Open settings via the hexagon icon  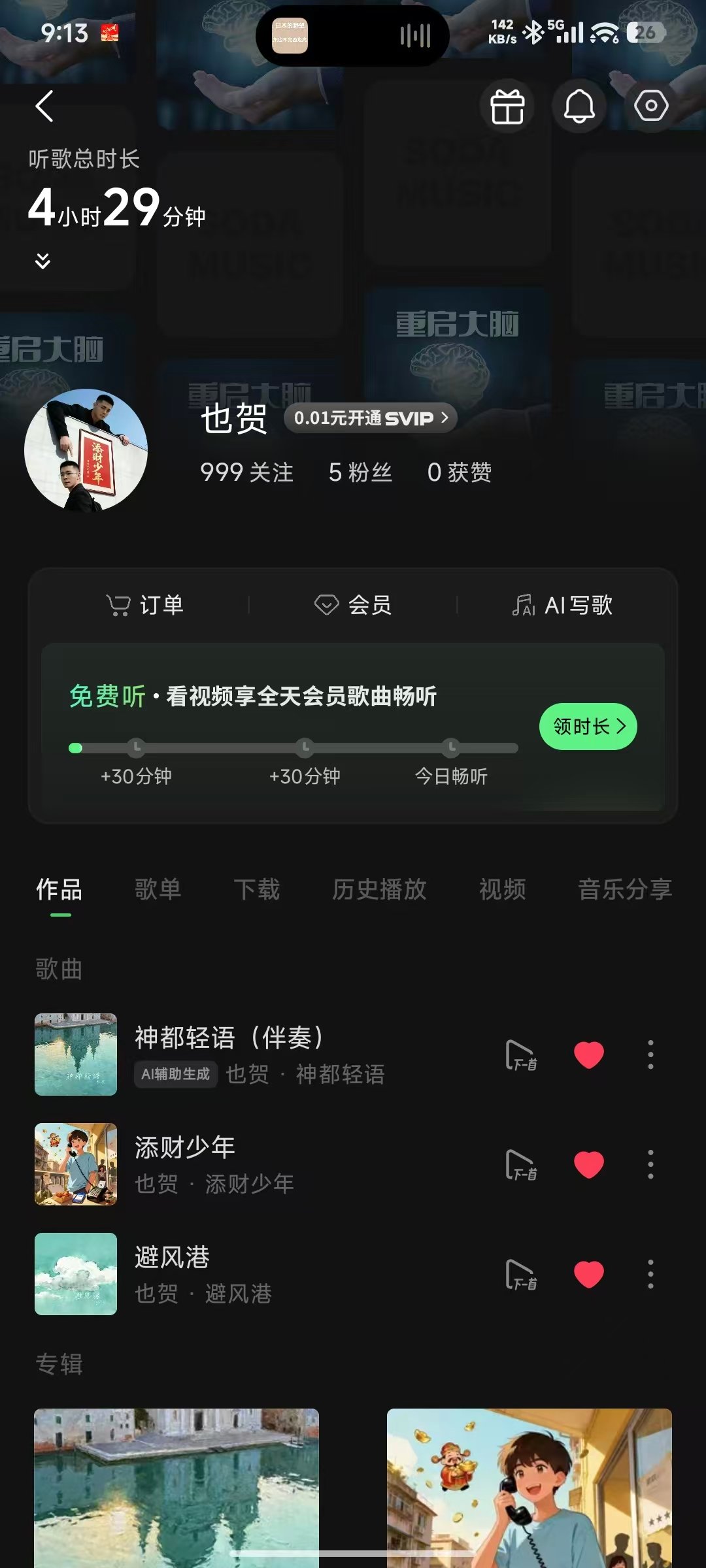tap(651, 106)
